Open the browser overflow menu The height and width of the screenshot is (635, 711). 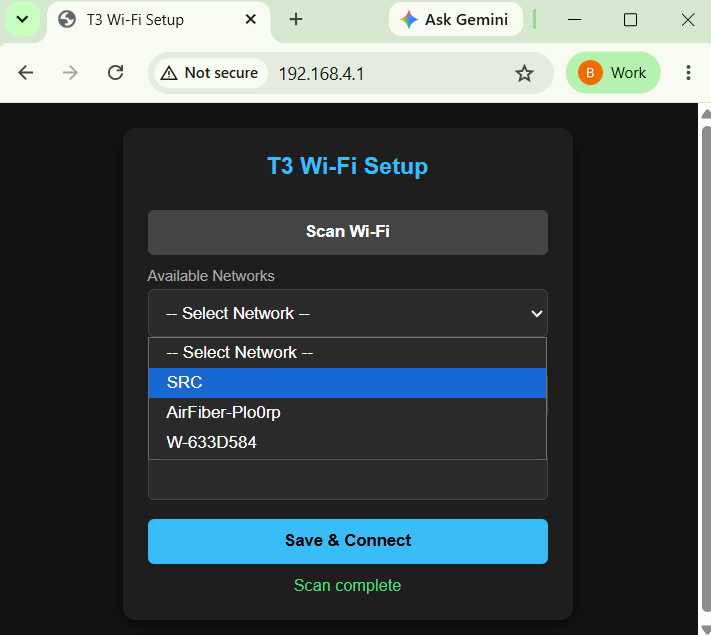click(688, 73)
